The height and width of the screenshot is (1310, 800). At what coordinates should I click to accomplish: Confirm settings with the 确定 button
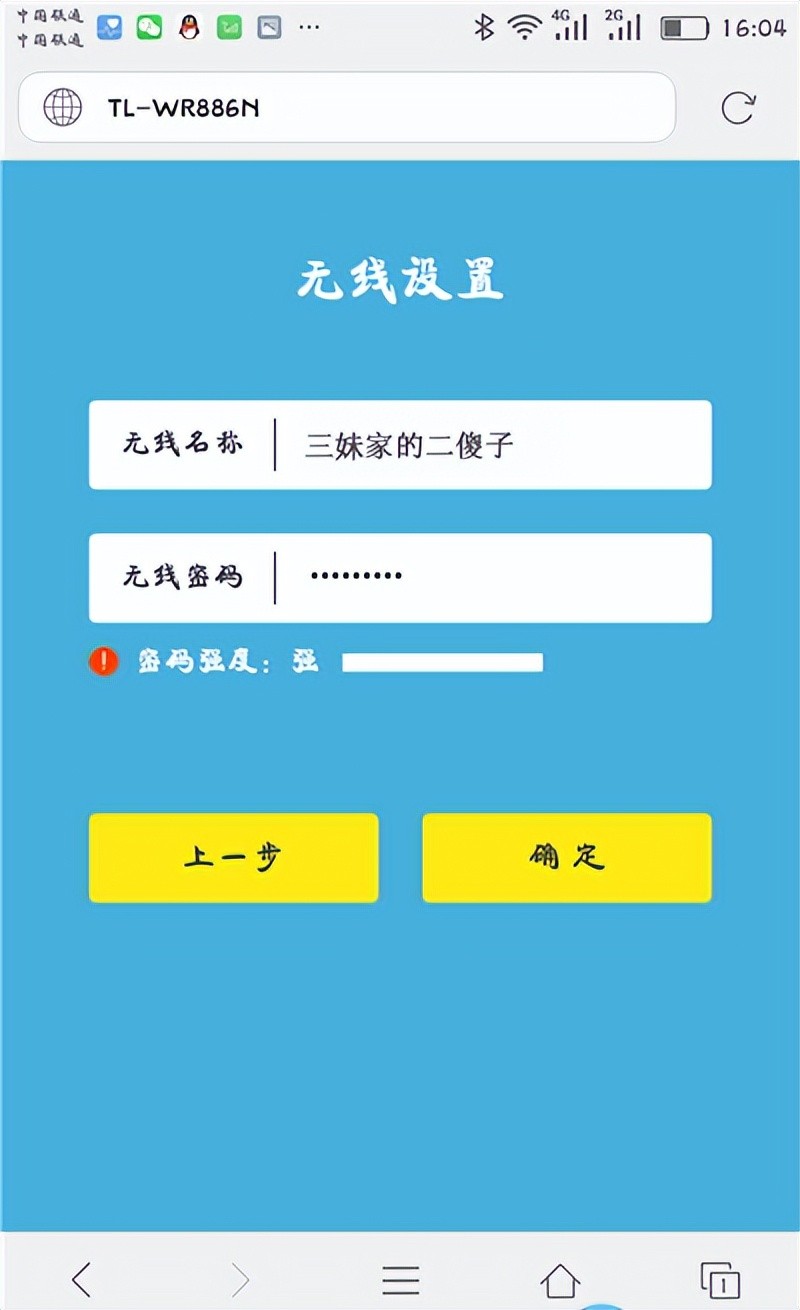point(566,858)
